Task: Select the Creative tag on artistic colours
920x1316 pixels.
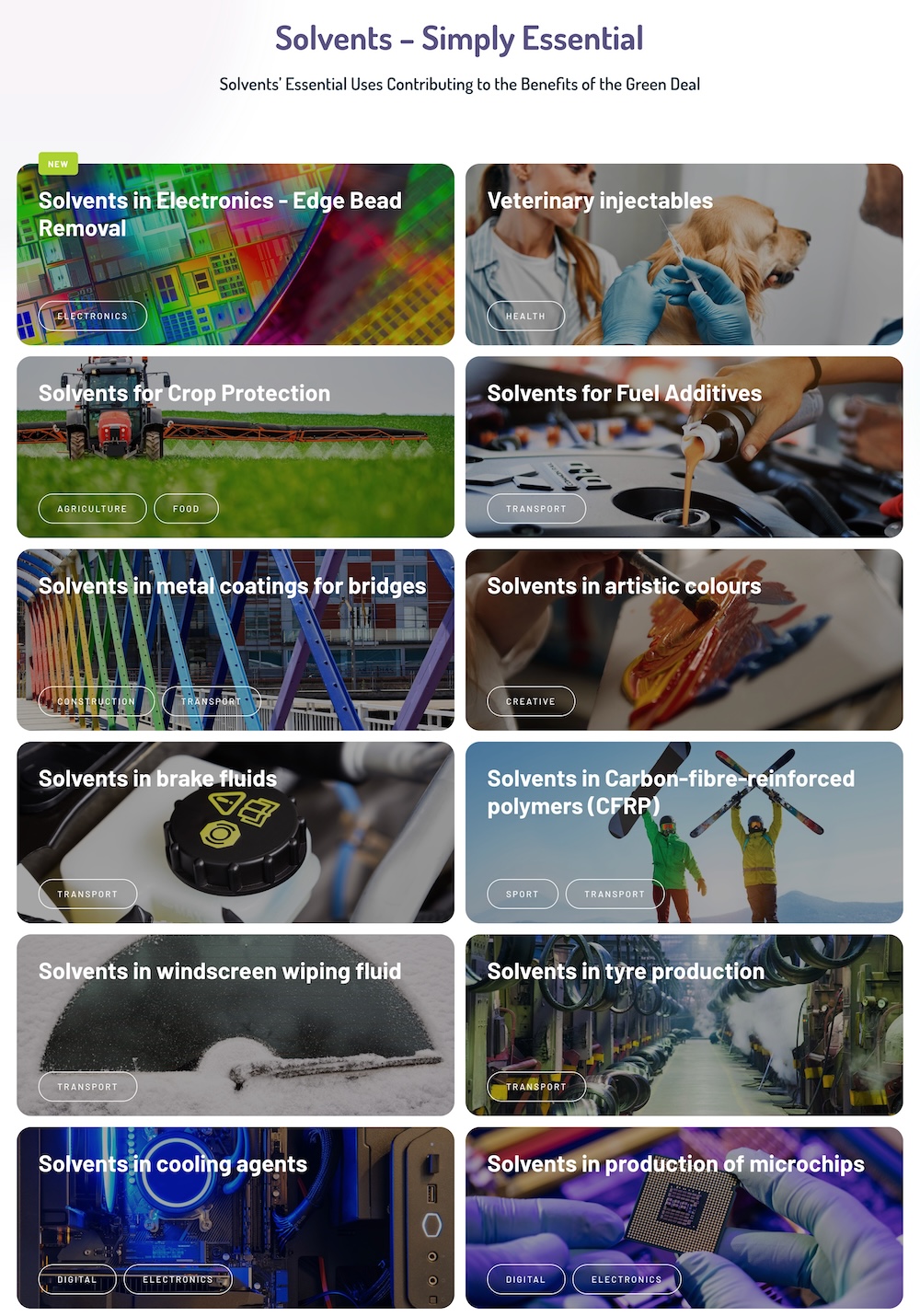Action: click(531, 701)
